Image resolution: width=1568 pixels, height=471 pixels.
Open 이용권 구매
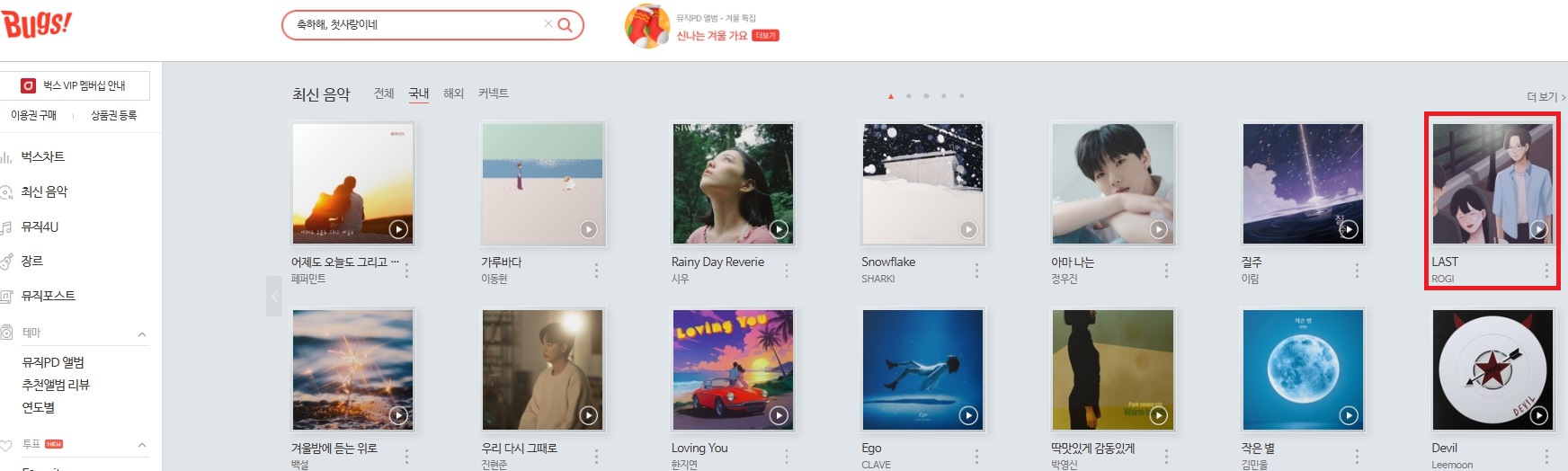[33, 115]
